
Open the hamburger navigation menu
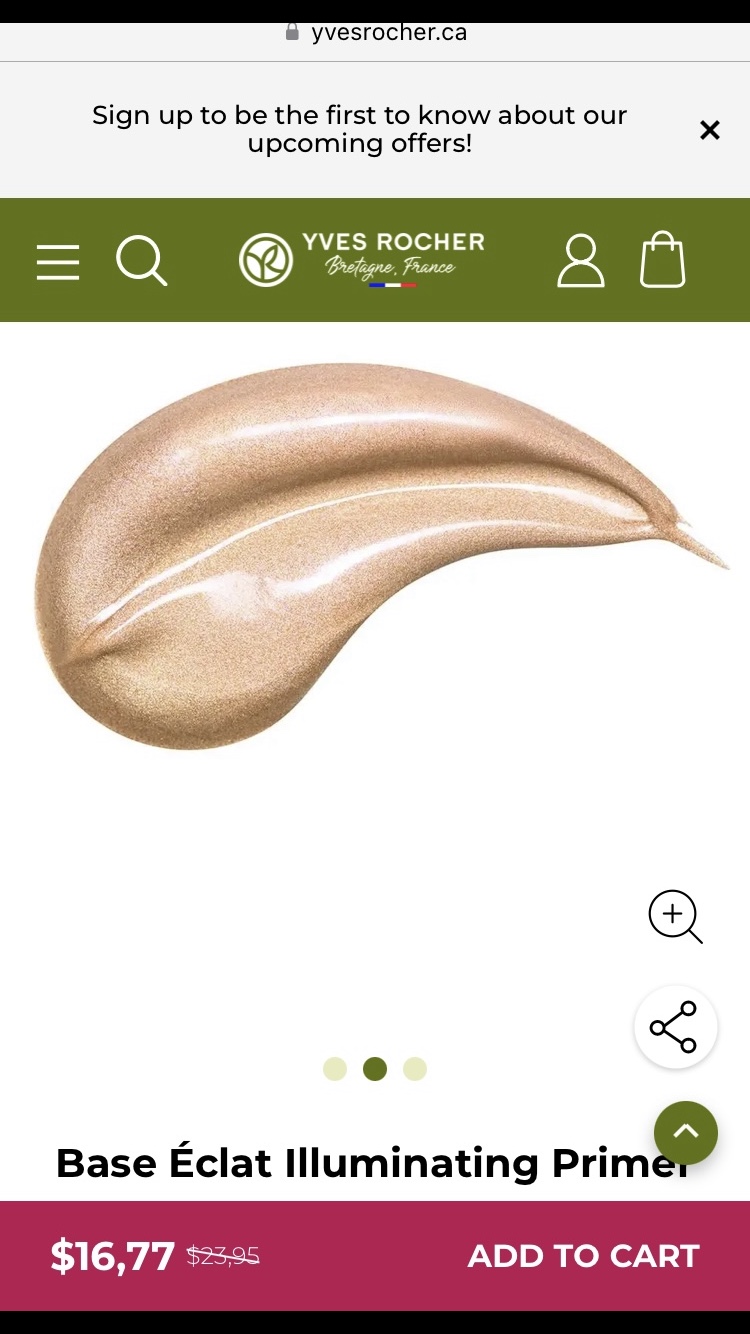click(x=57, y=261)
